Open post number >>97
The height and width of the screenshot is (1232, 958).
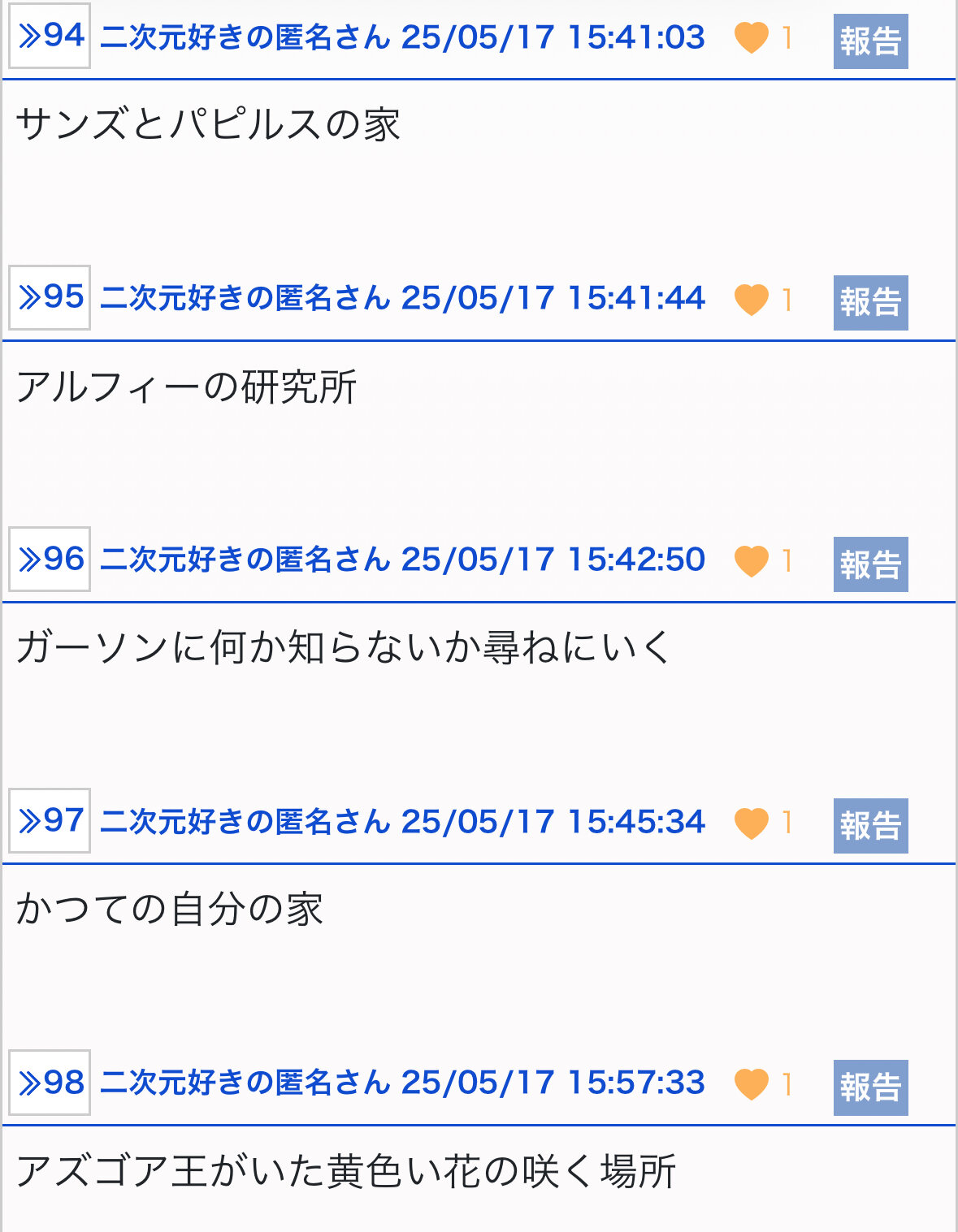click(50, 821)
